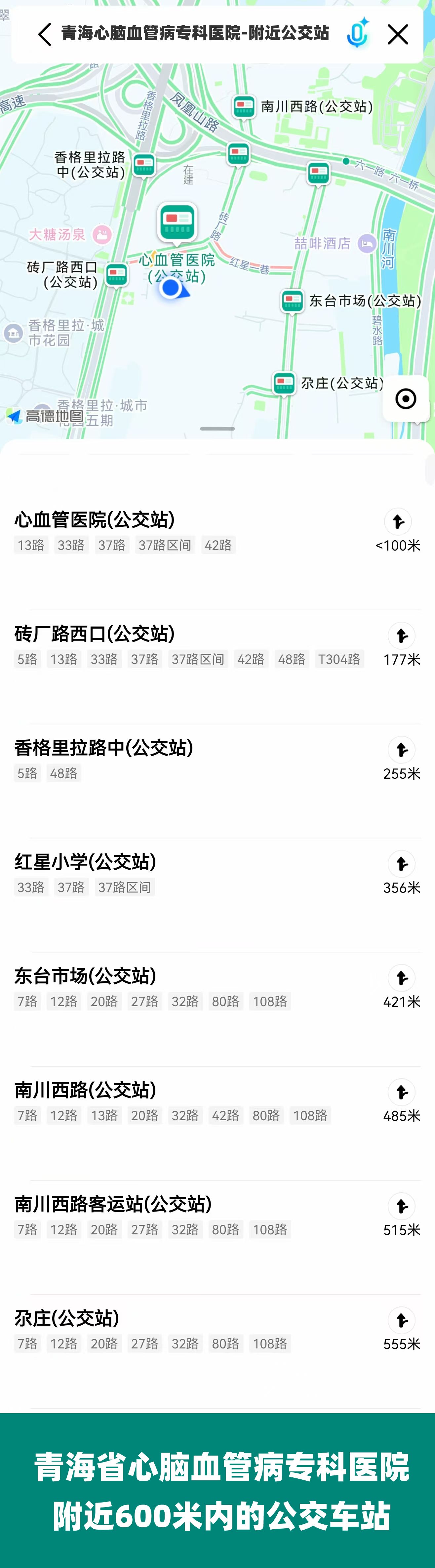Select 南川西路 bus stop marker on map
The height and width of the screenshot is (1568, 435).
pos(244,107)
